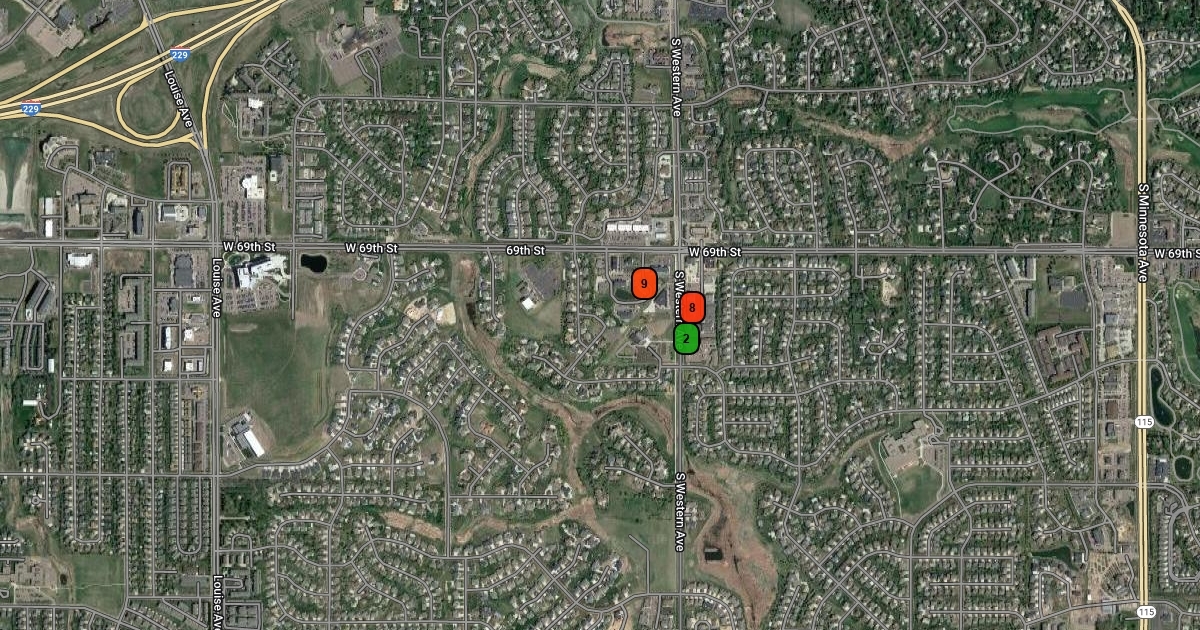The image size is (1200, 630).
Task: Open the red marker numbered 8
Action: [692, 308]
